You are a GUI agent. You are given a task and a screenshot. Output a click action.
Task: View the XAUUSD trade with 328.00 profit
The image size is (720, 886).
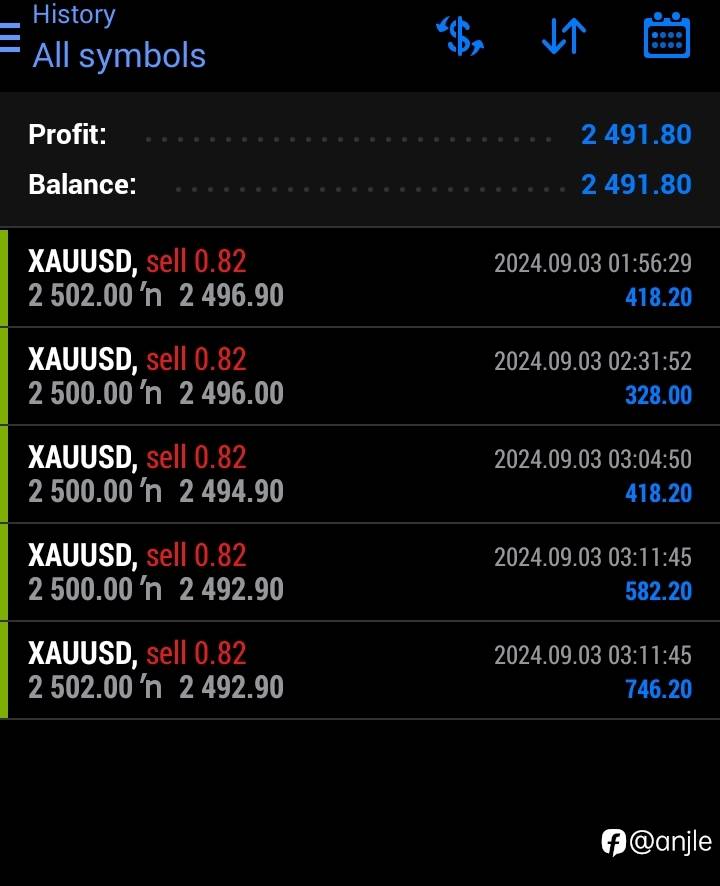pos(360,376)
